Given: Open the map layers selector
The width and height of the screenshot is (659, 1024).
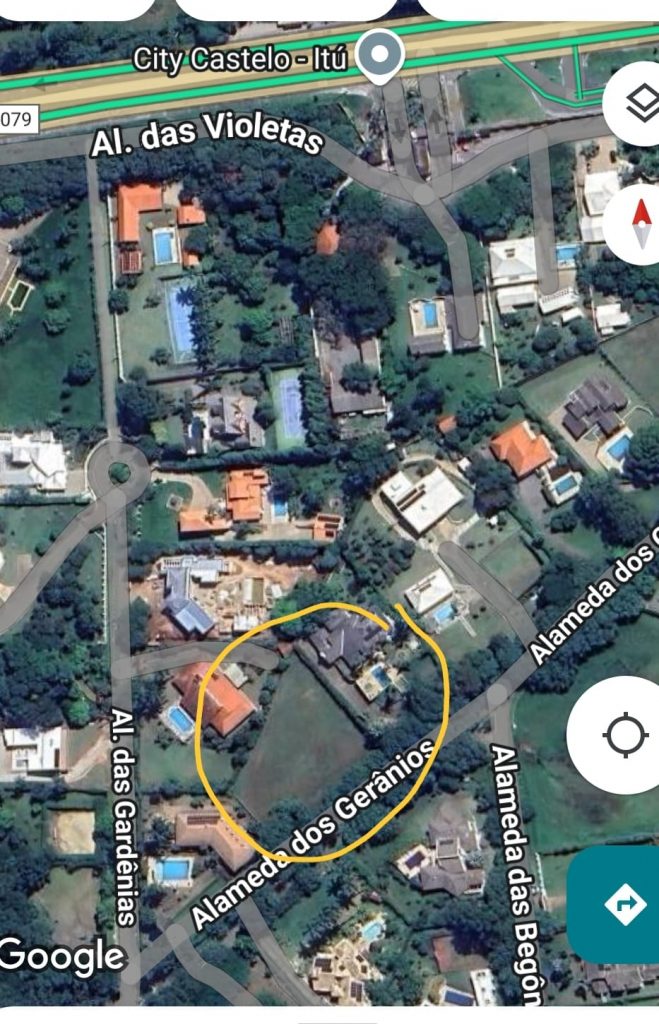Looking at the screenshot, I should pyautogui.click(x=638, y=104).
